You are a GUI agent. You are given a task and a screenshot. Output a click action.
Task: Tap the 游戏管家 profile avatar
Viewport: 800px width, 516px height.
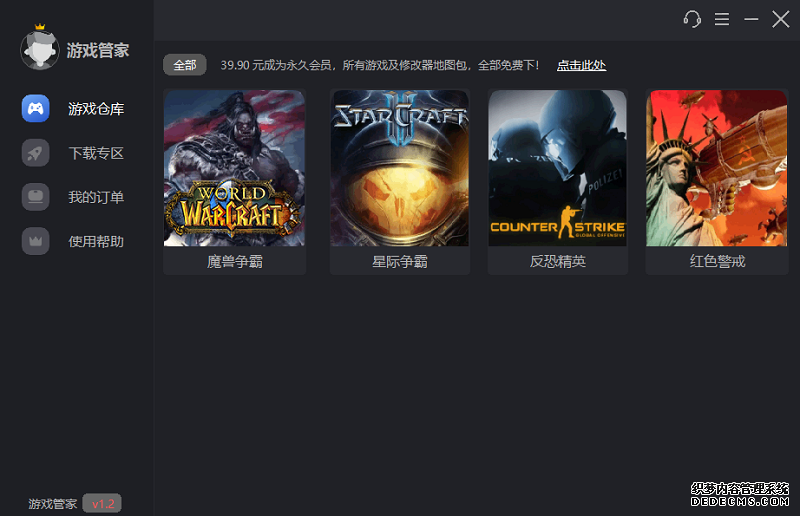[40, 48]
